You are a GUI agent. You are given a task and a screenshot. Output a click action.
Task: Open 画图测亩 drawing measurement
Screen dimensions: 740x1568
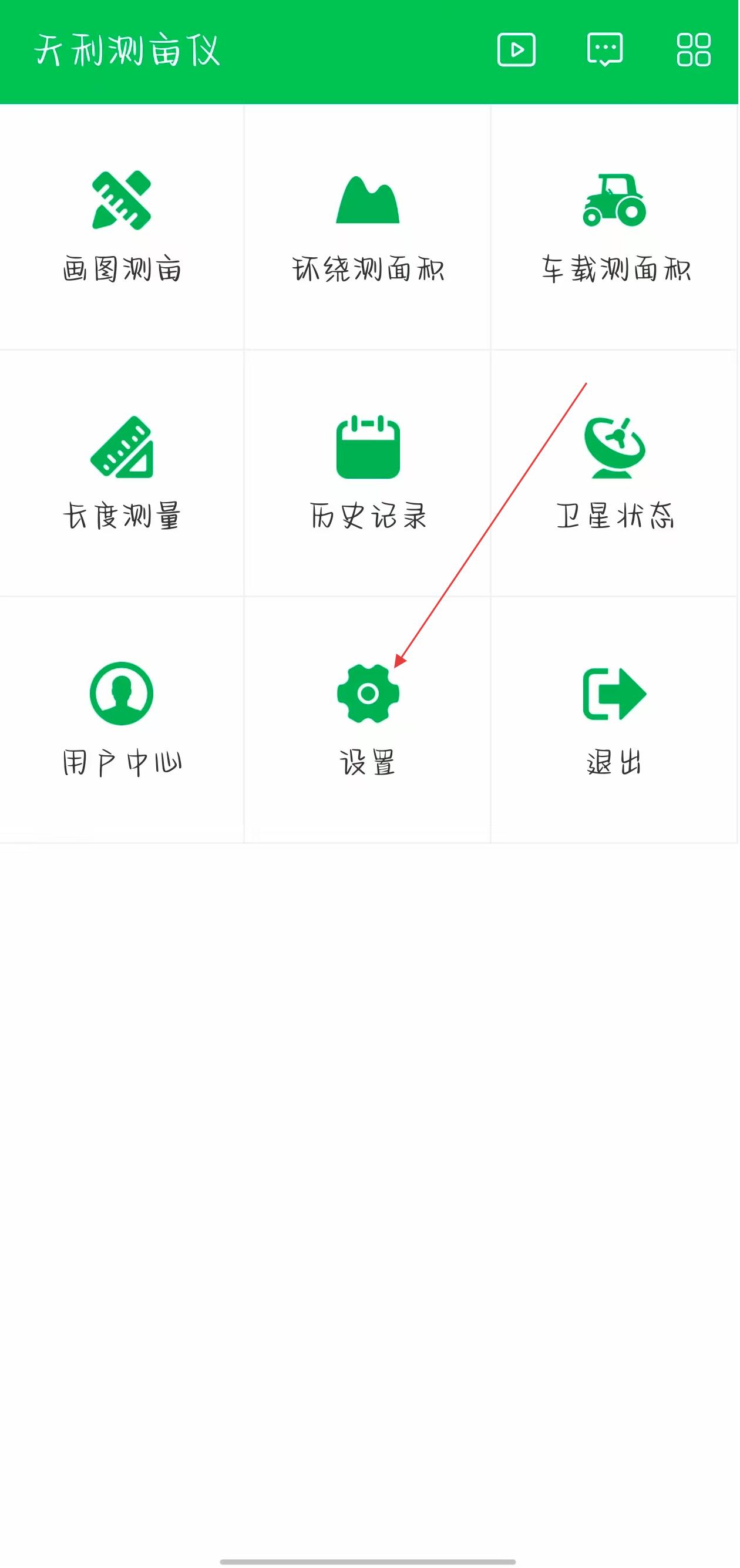click(x=122, y=227)
